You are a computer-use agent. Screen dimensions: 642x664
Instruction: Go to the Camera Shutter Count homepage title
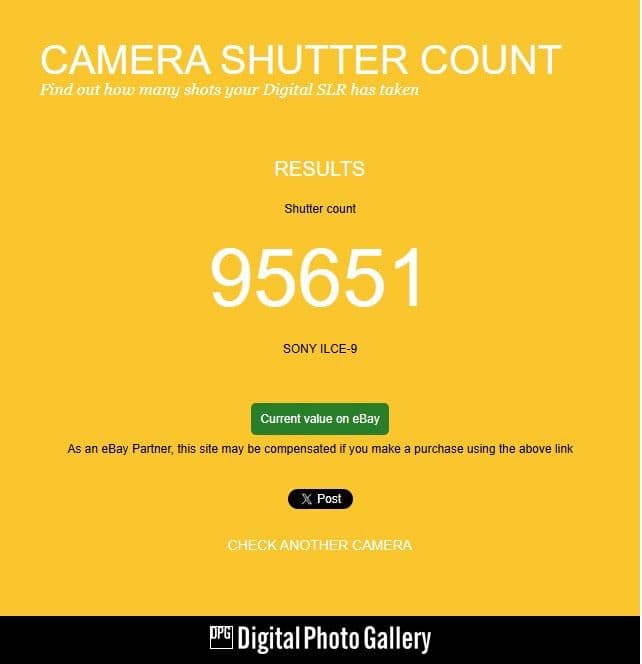tap(300, 59)
